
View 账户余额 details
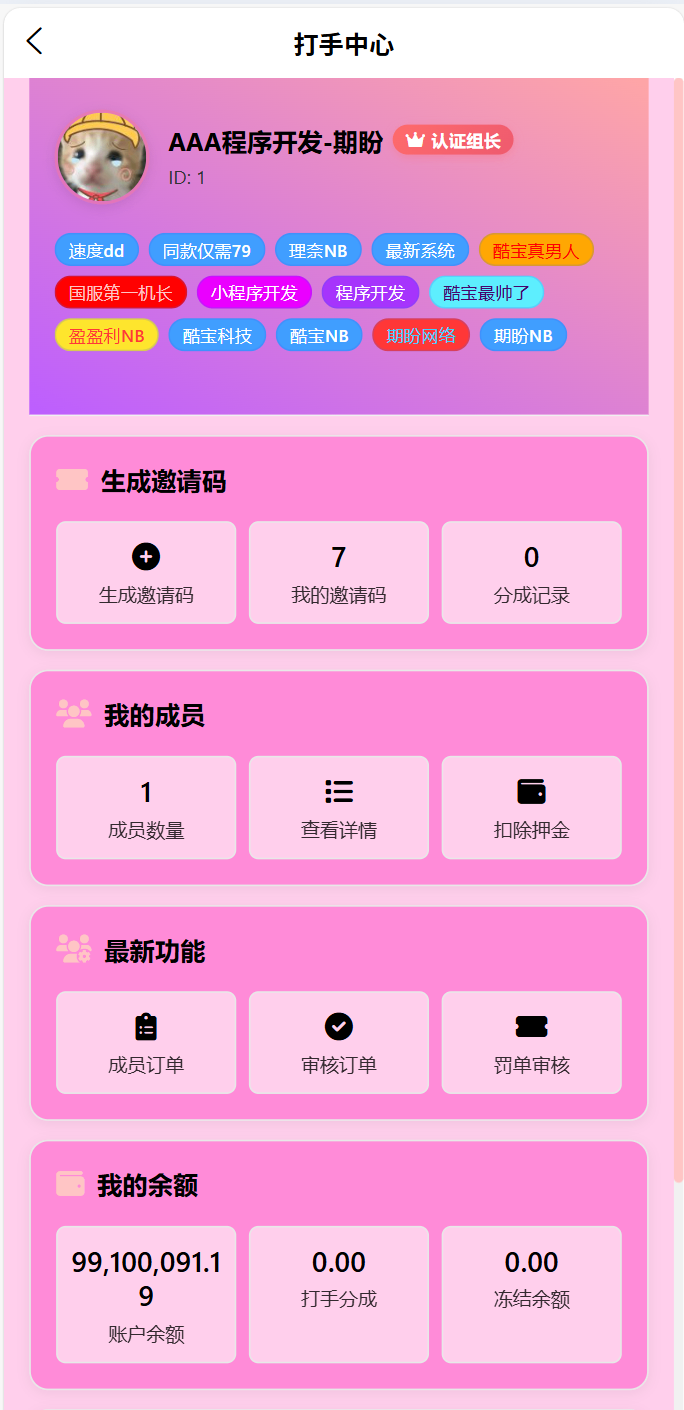(x=146, y=1294)
